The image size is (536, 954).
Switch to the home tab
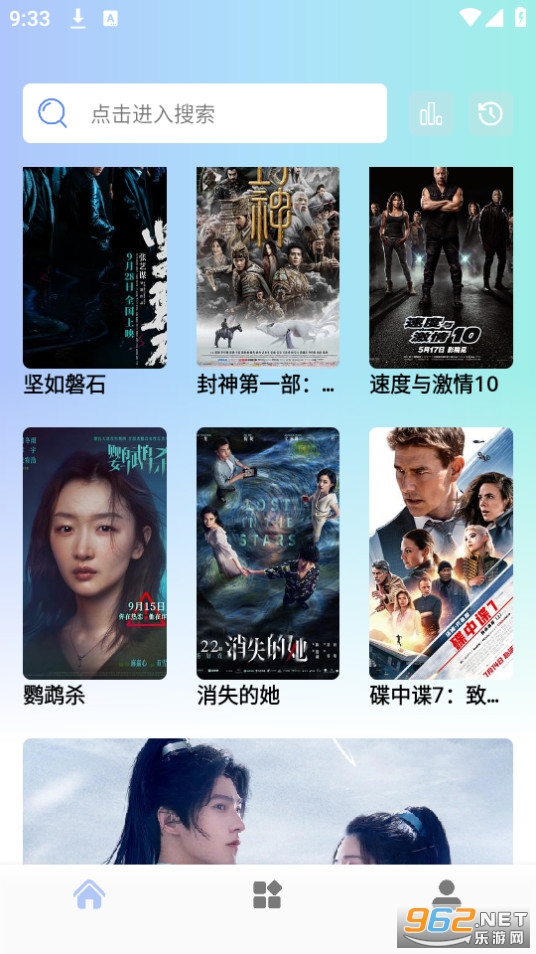click(89, 895)
